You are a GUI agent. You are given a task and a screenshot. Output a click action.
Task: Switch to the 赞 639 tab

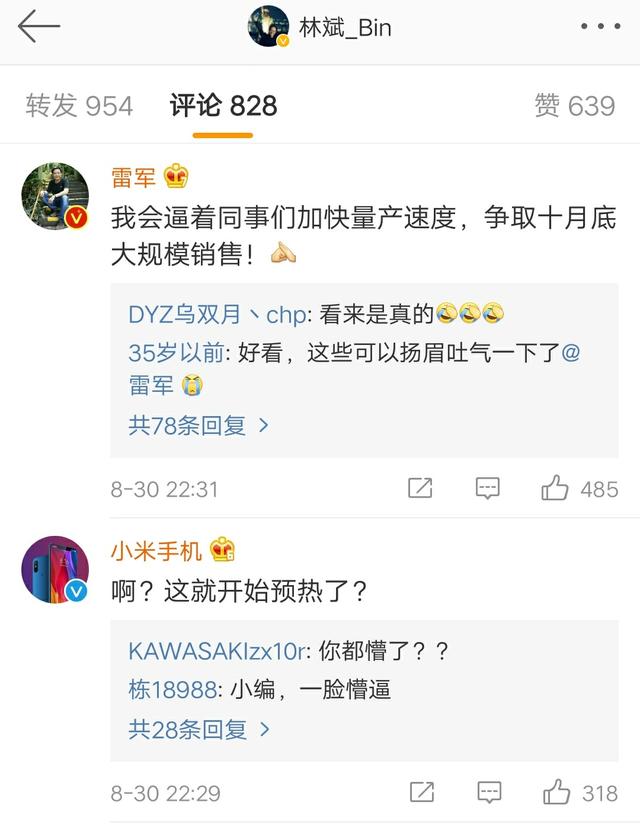574,106
